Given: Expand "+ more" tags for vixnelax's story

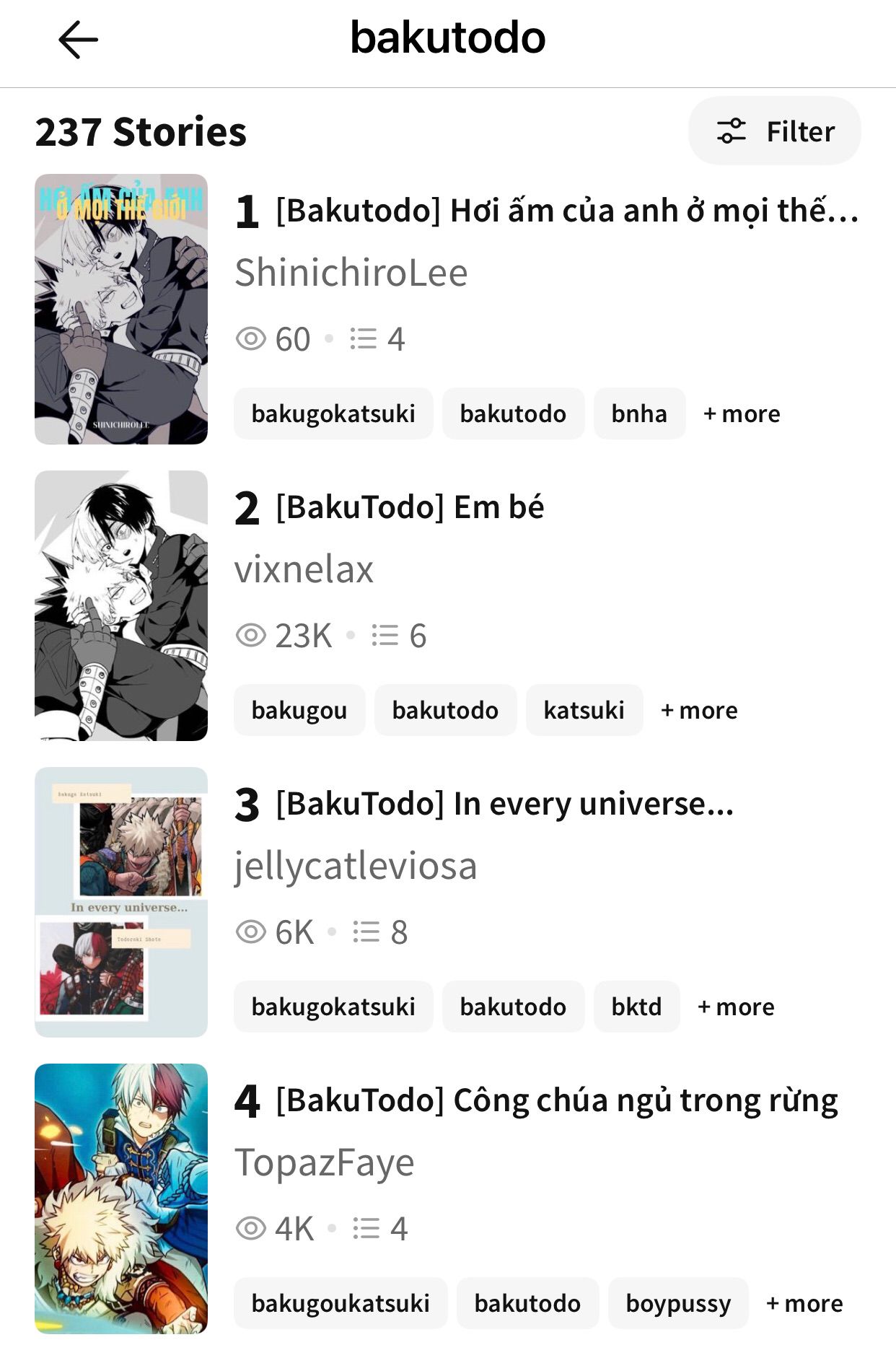Looking at the screenshot, I should tap(699, 710).
